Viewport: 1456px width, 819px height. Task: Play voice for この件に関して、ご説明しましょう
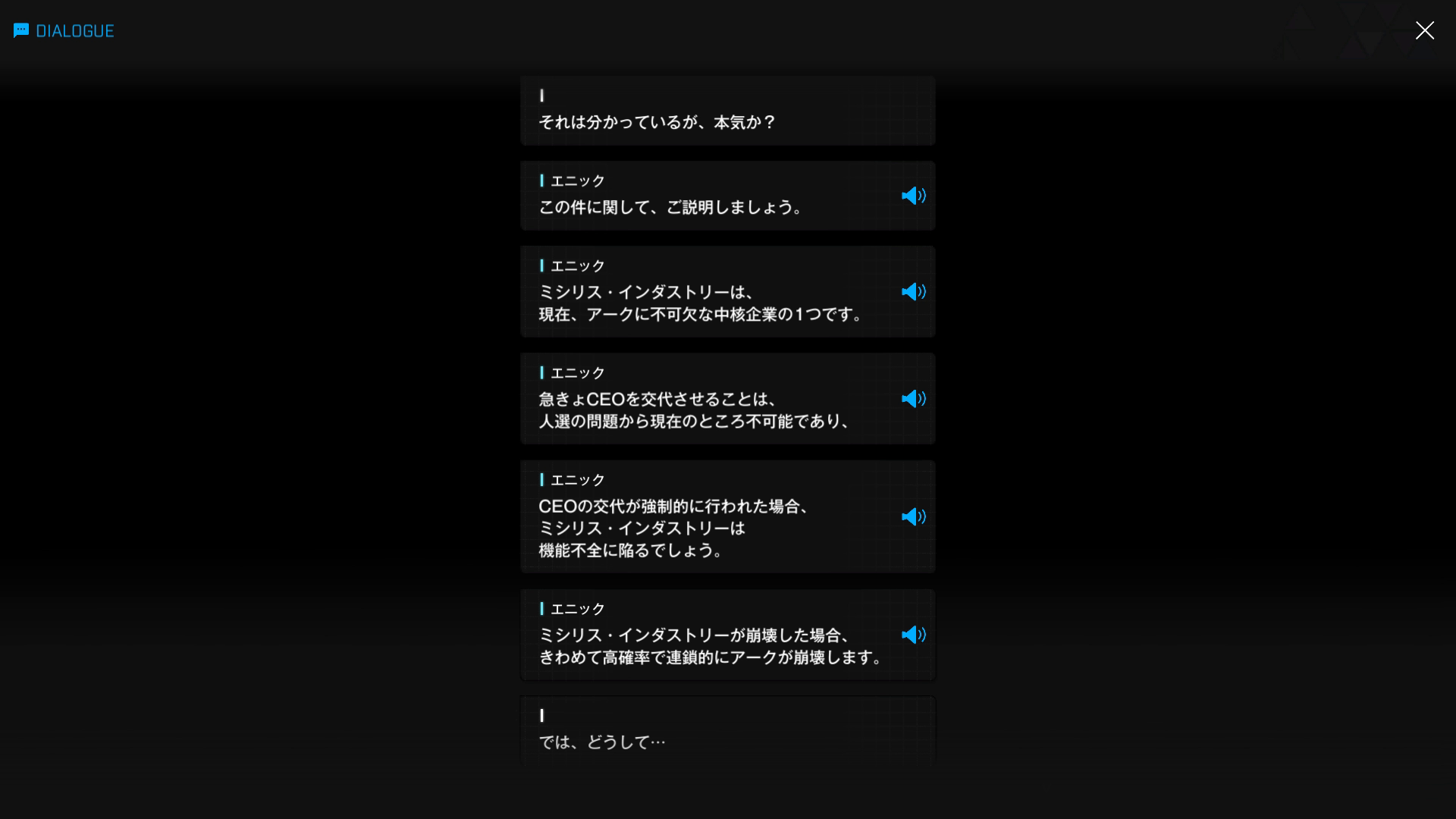913,196
